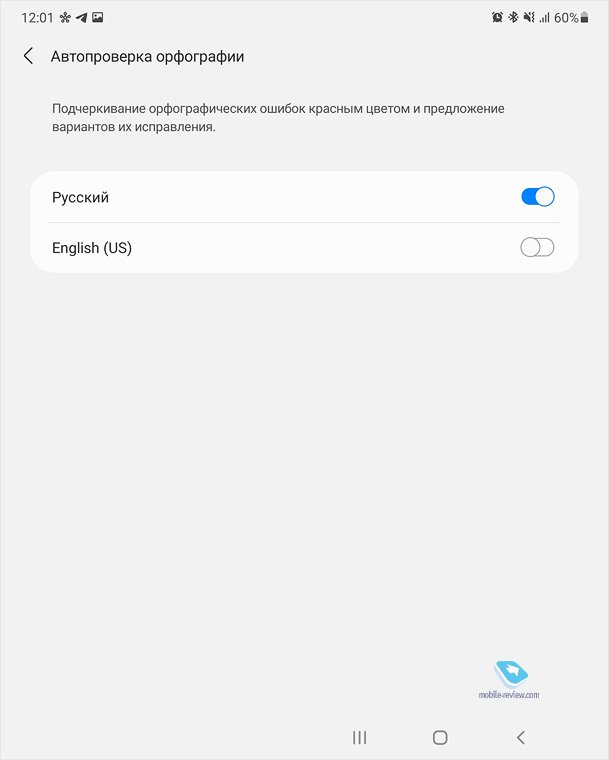
Task: Disable spell check for Русский
Action: 537,197
